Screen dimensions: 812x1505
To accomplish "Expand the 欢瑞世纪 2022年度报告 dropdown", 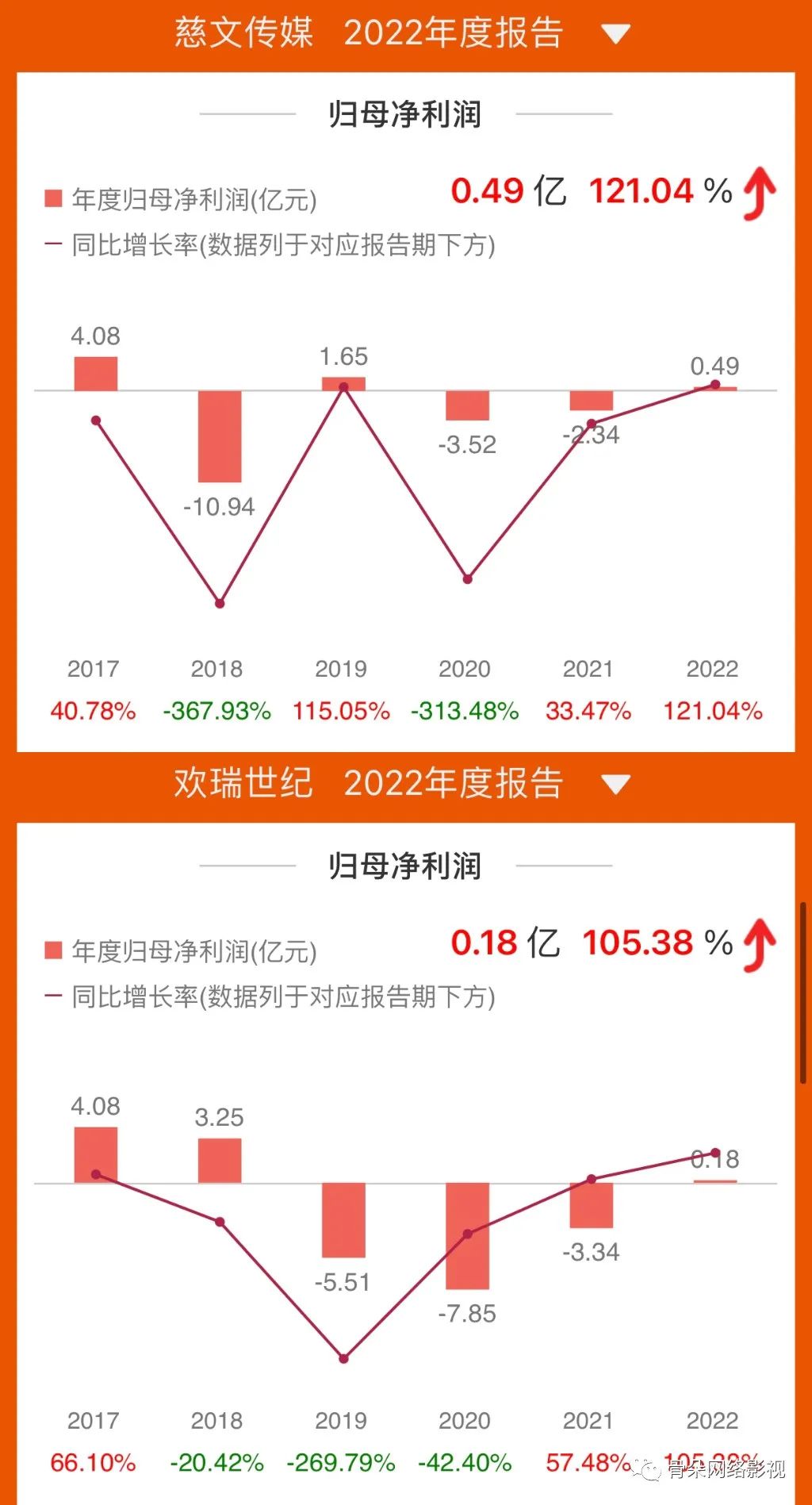I will pyautogui.click(x=615, y=785).
